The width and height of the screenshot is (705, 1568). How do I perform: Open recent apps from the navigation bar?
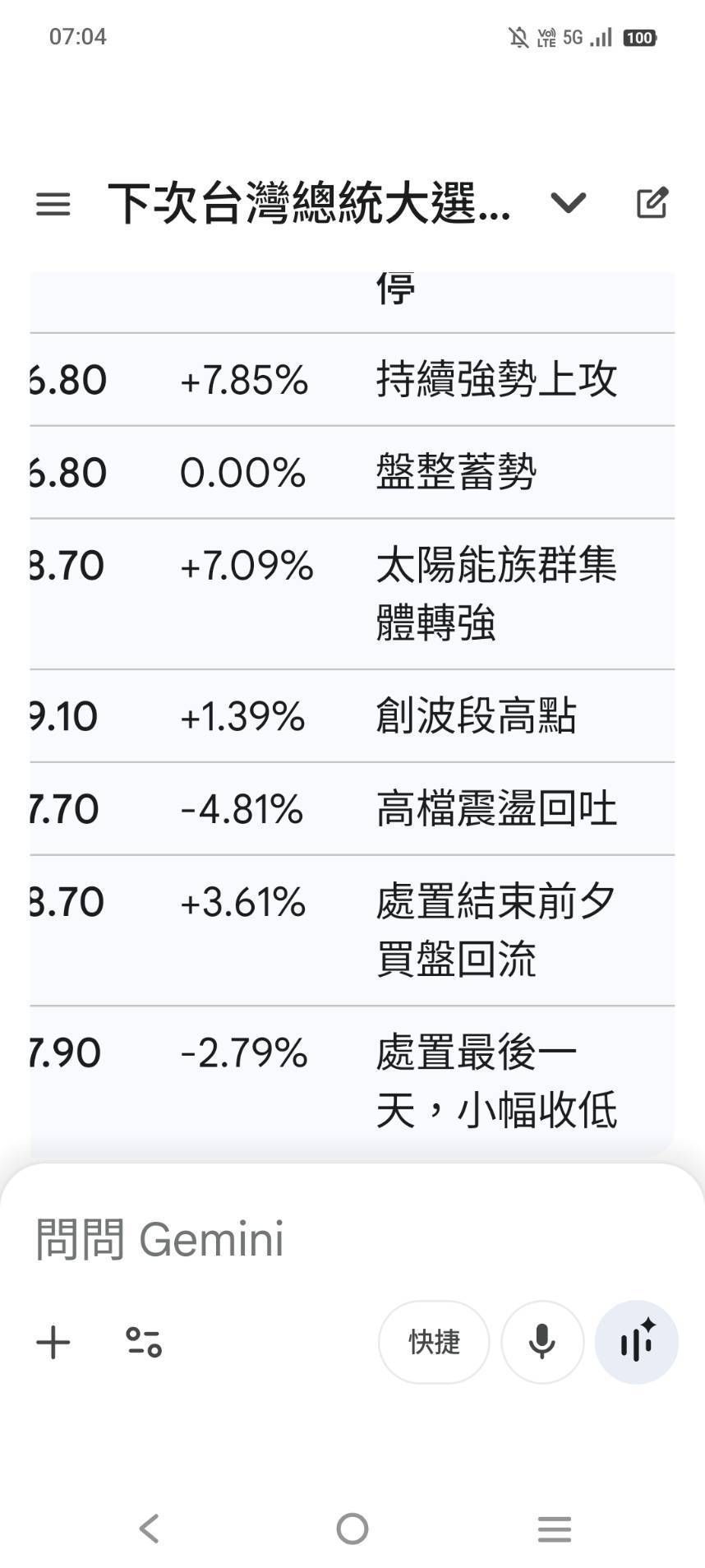click(x=555, y=1529)
